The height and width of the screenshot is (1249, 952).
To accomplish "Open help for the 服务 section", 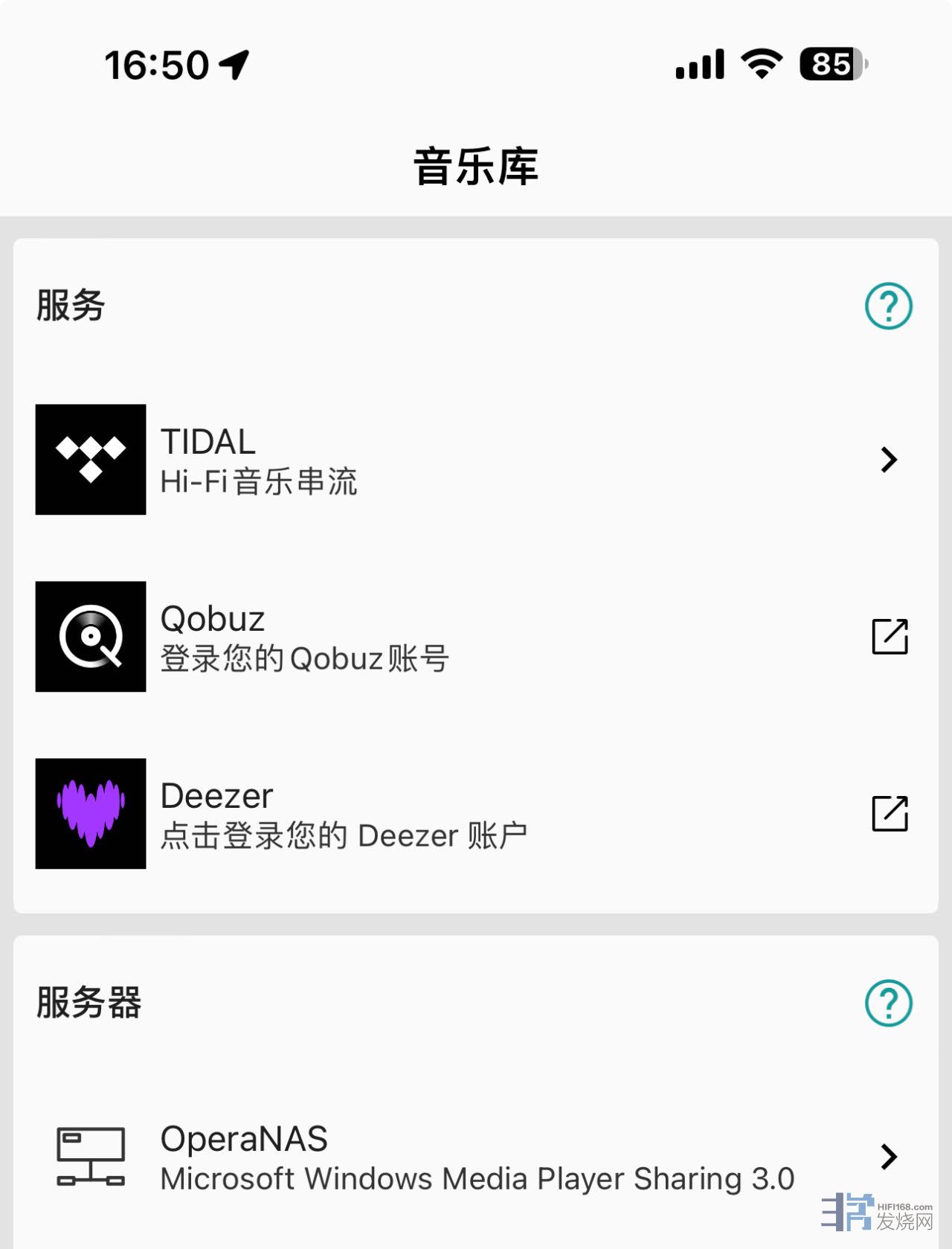I will (888, 306).
